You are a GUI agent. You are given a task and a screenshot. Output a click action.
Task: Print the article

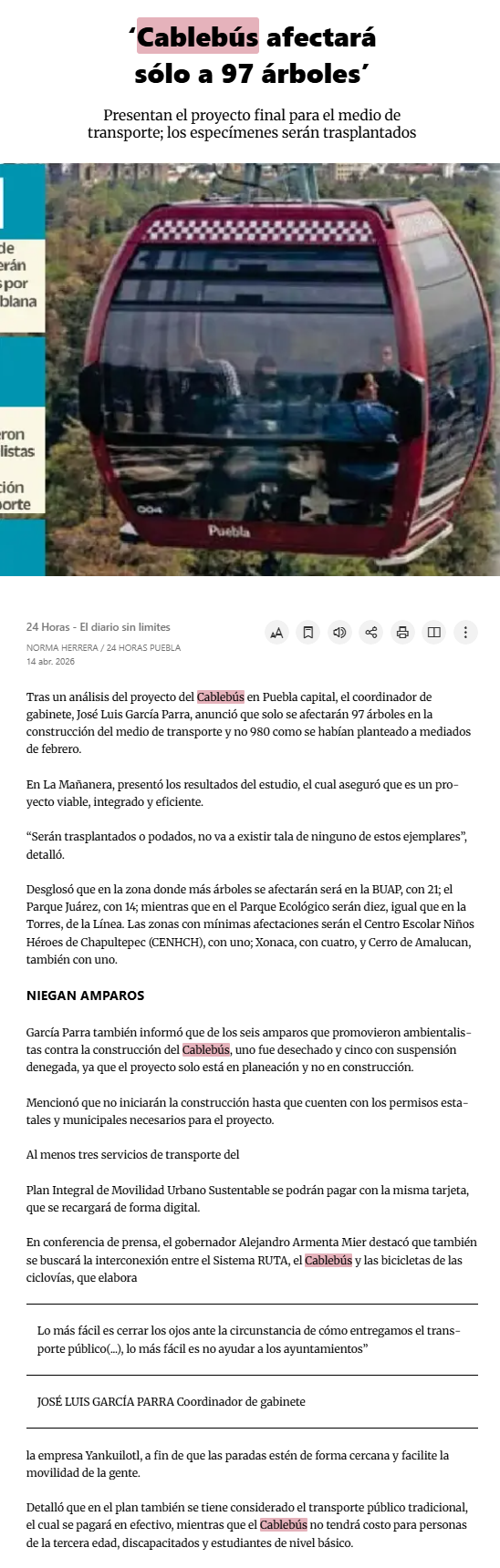coord(402,632)
